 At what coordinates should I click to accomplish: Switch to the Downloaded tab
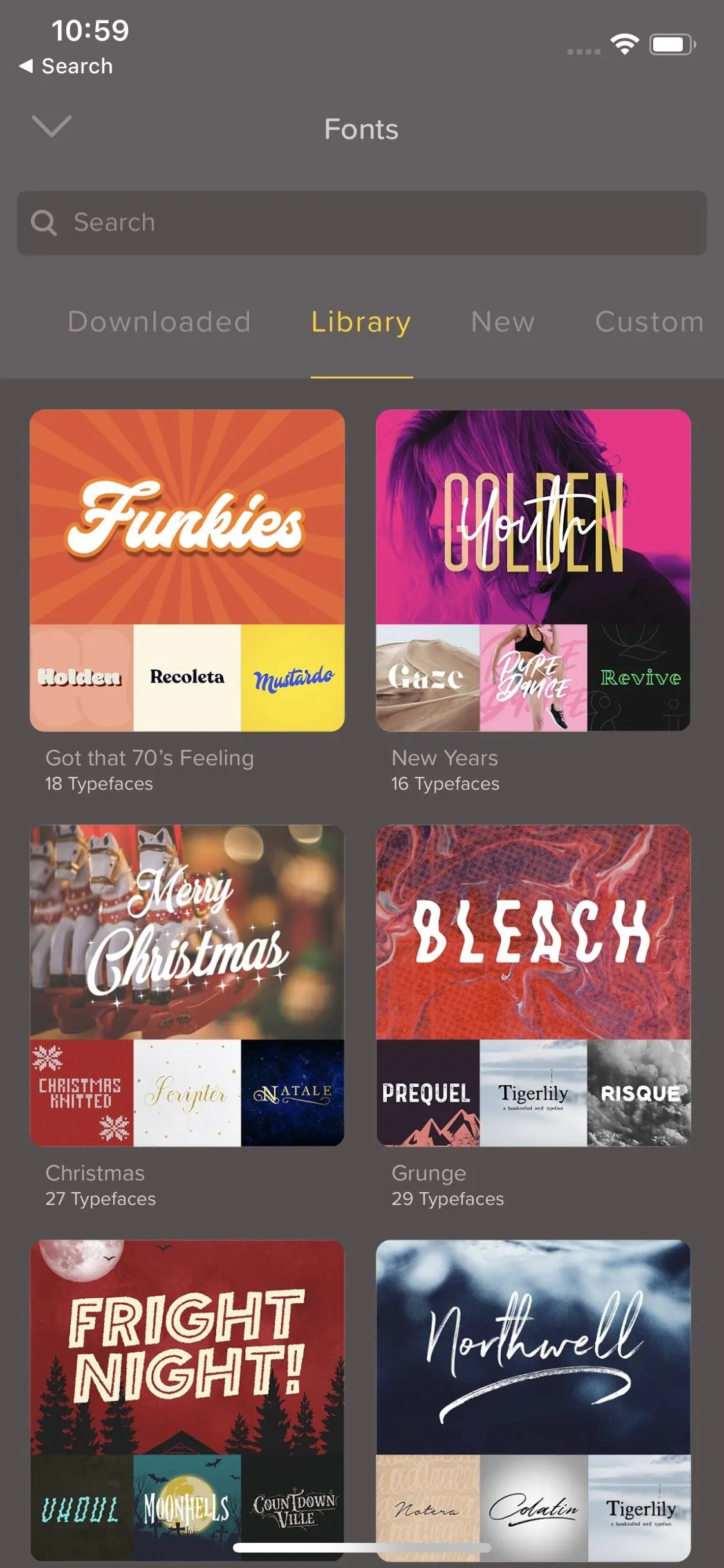pyautogui.click(x=159, y=322)
